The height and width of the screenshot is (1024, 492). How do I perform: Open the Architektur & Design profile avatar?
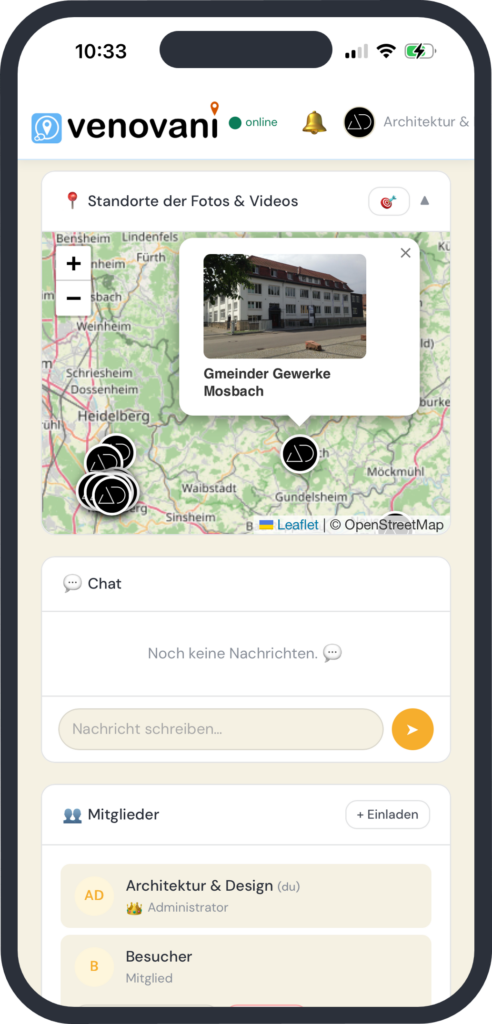click(x=359, y=123)
